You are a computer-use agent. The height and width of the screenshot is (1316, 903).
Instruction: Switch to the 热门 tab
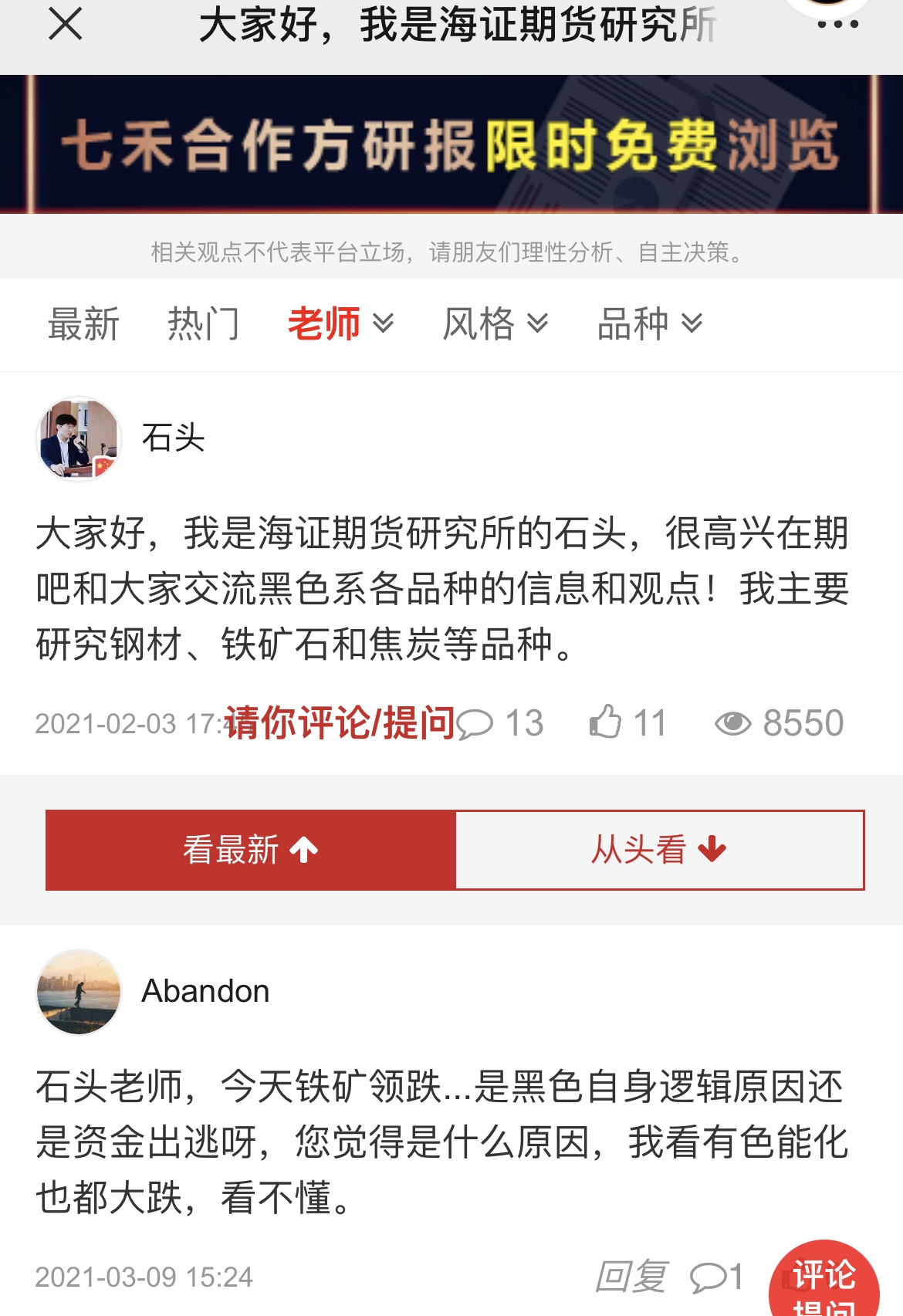click(203, 323)
